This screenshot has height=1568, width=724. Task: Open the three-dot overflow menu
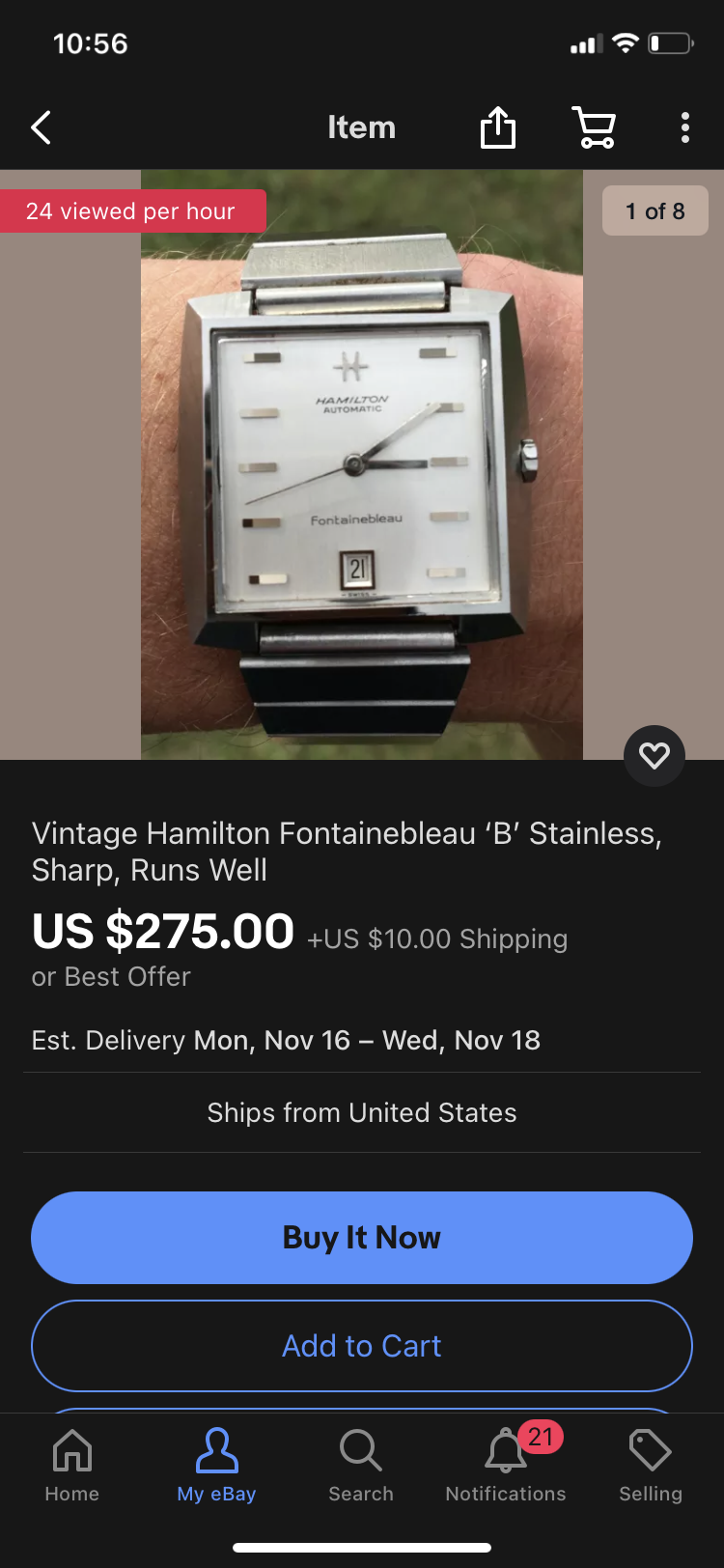click(x=684, y=127)
